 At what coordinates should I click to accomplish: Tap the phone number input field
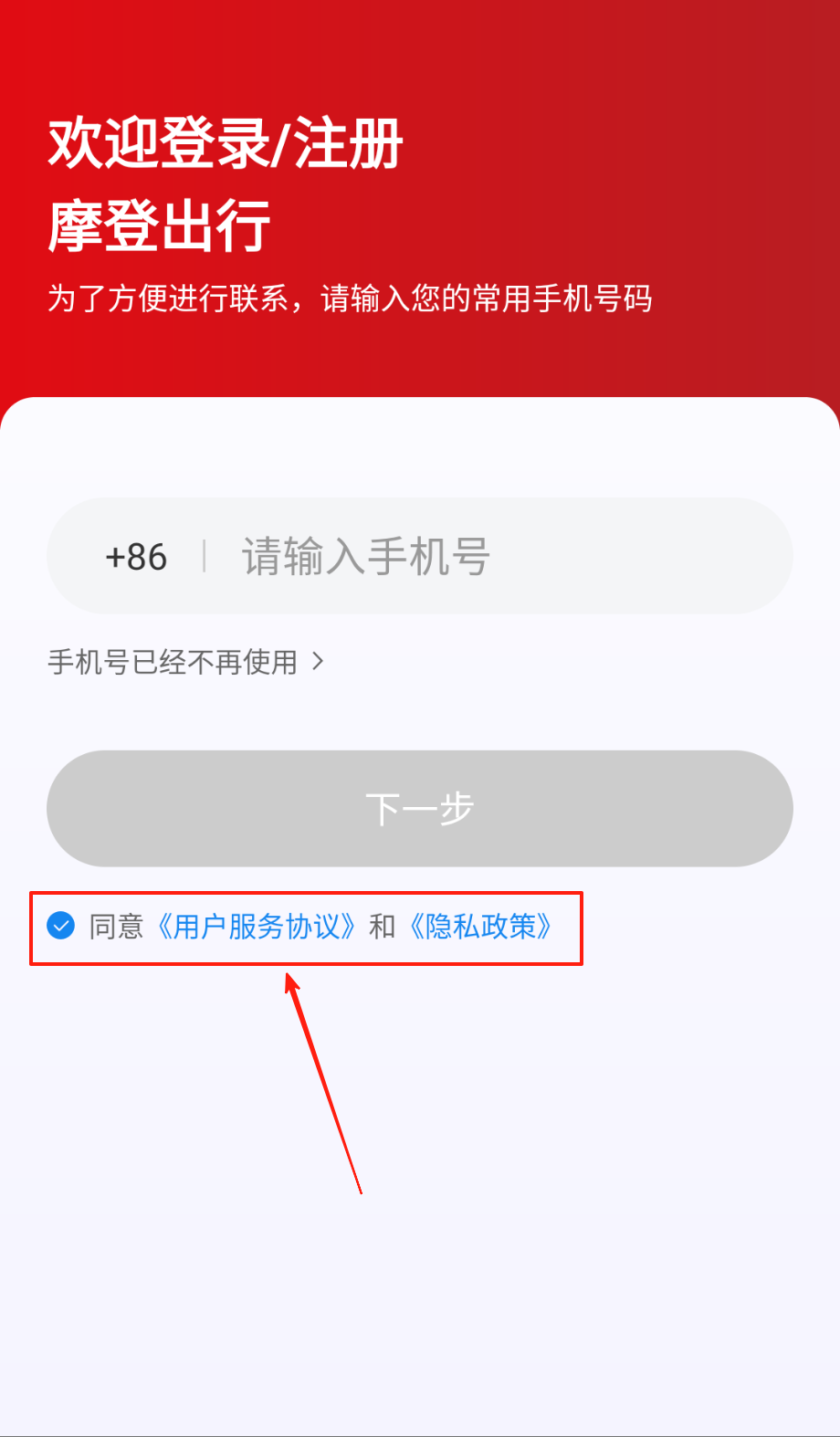tap(493, 557)
